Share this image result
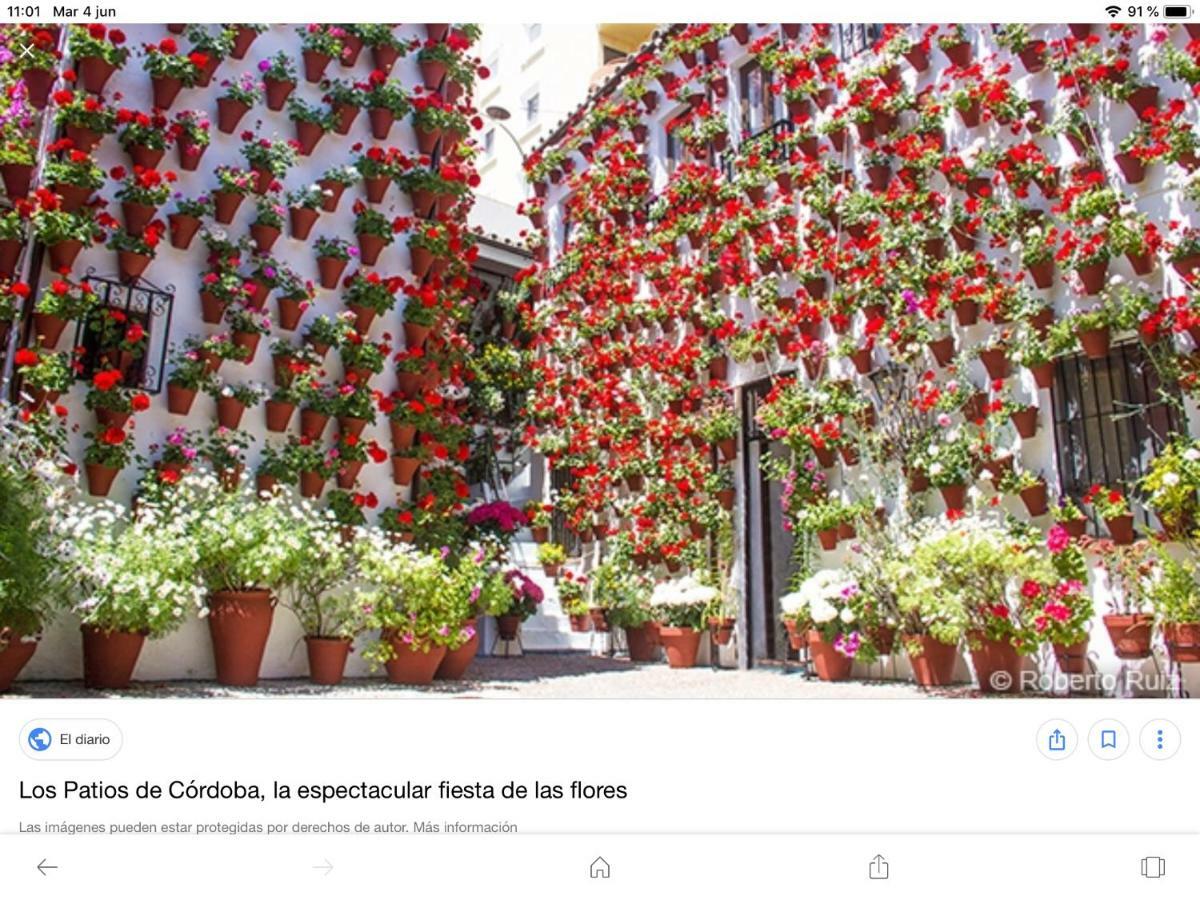1200x900 pixels. 1057,740
